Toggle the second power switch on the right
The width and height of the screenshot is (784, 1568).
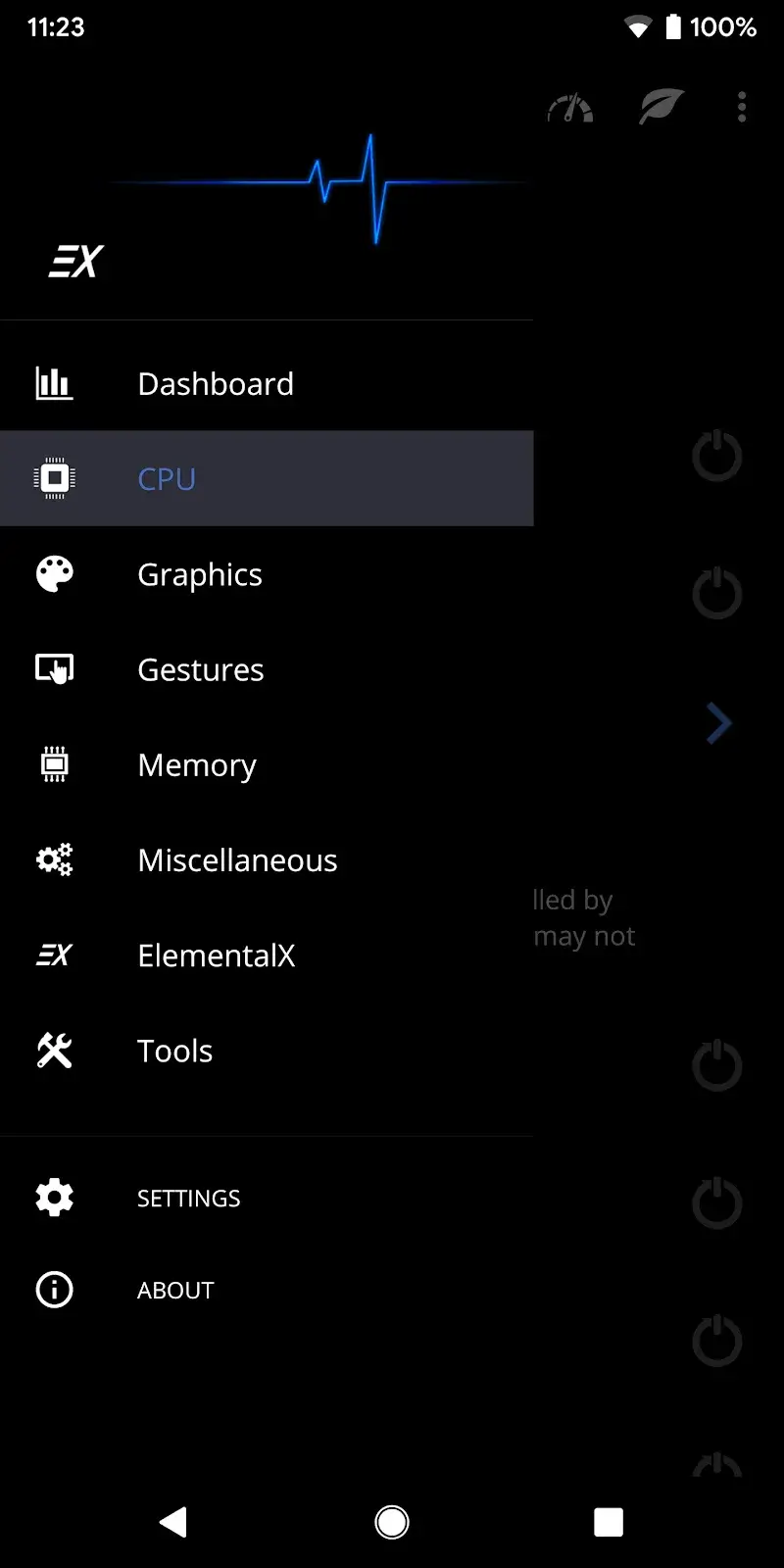[716, 593]
